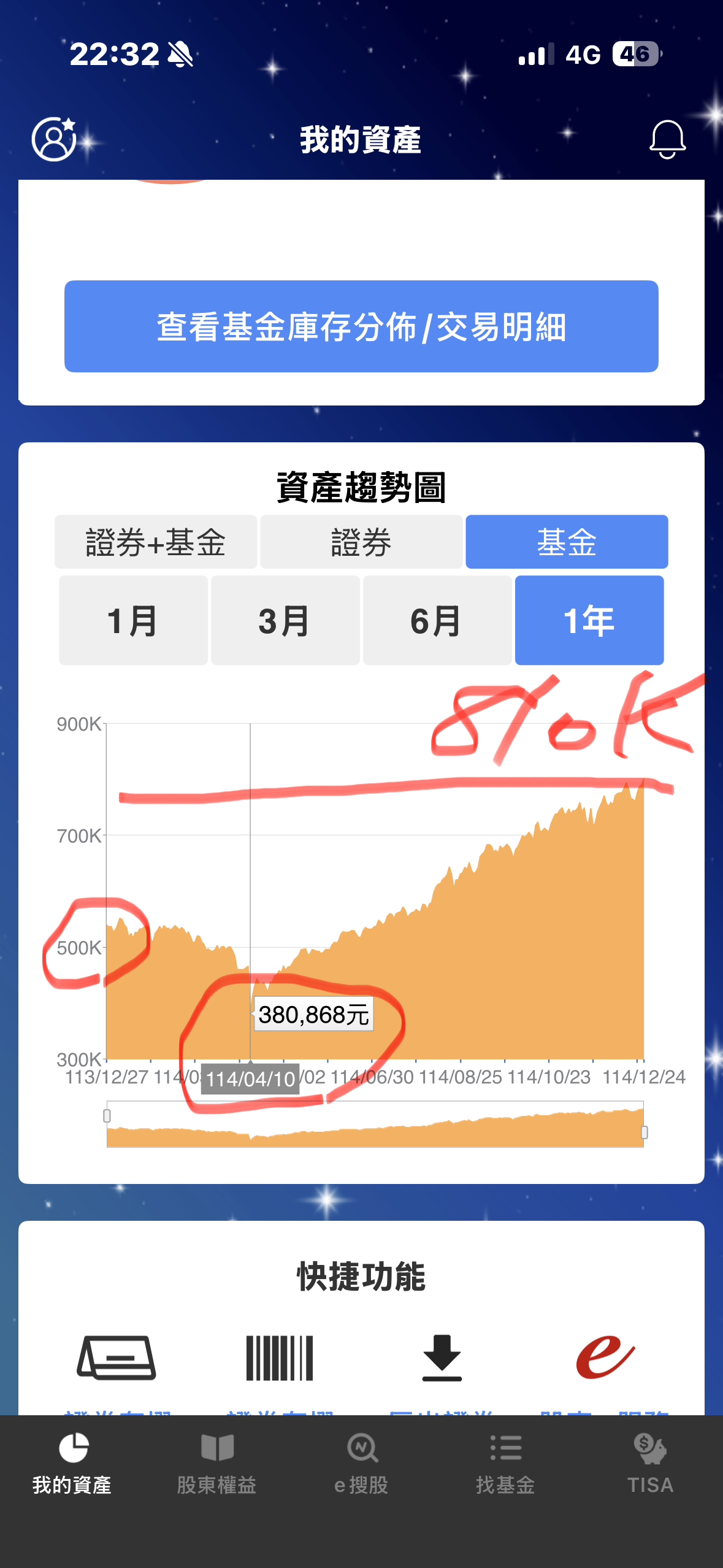723x1568 pixels.
Task: Open the notifications bell
Action: point(667,139)
